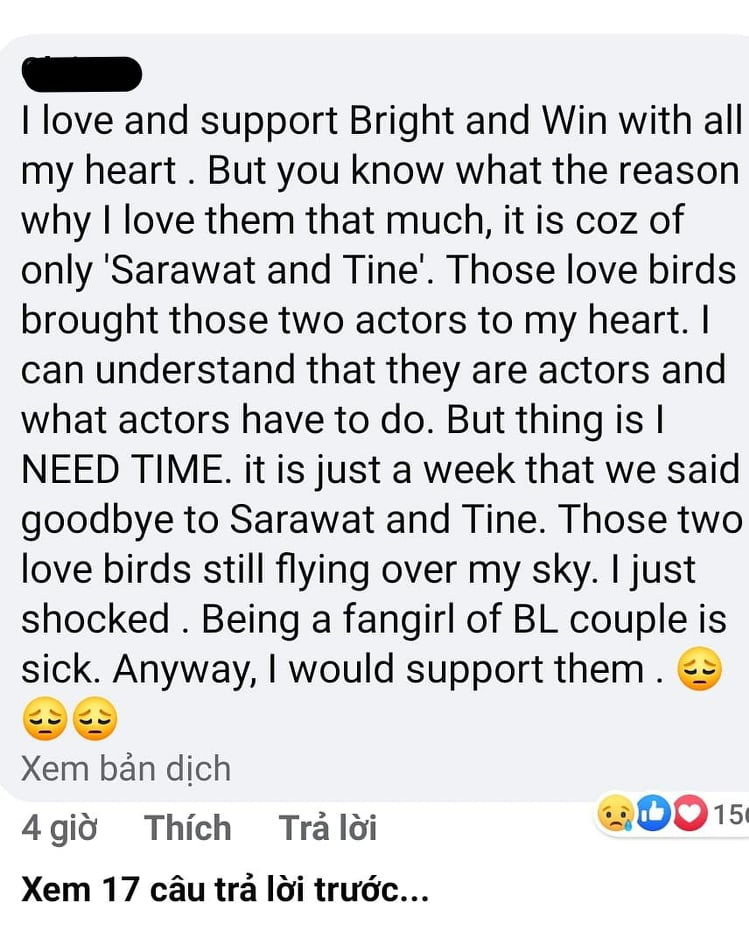749x936 pixels.
Task: Open the commenter's blacked-out profile name
Action: 81,74
